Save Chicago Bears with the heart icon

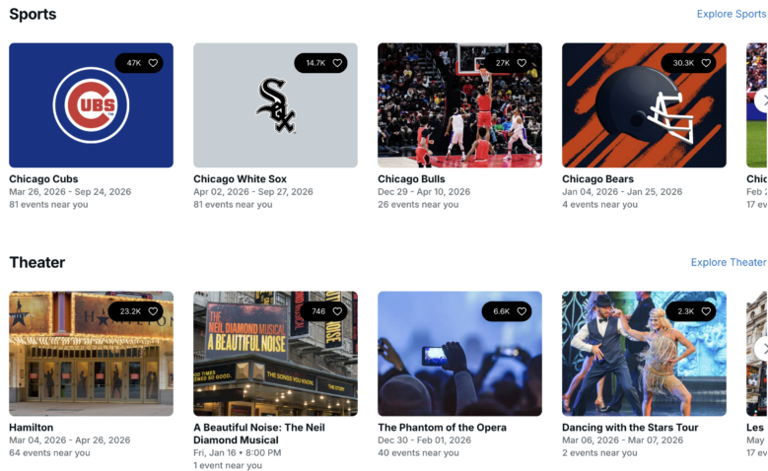coord(706,63)
